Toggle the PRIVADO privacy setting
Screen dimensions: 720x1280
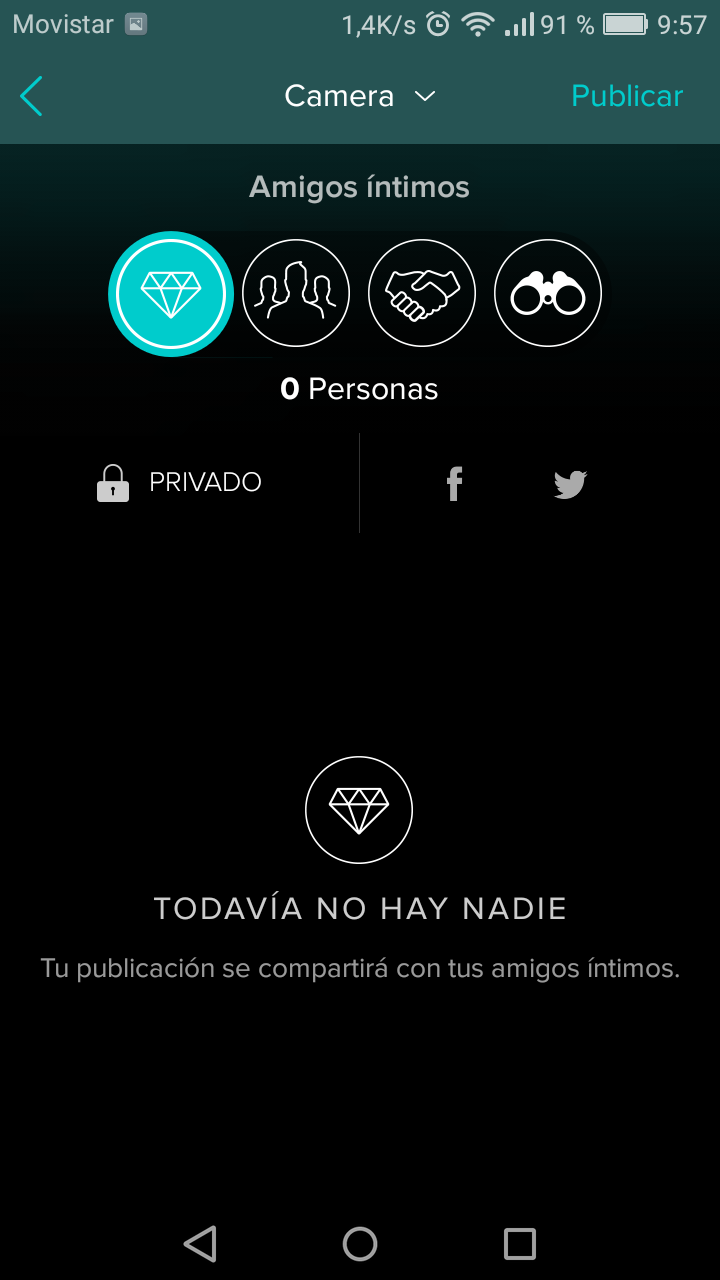click(x=178, y=483)
